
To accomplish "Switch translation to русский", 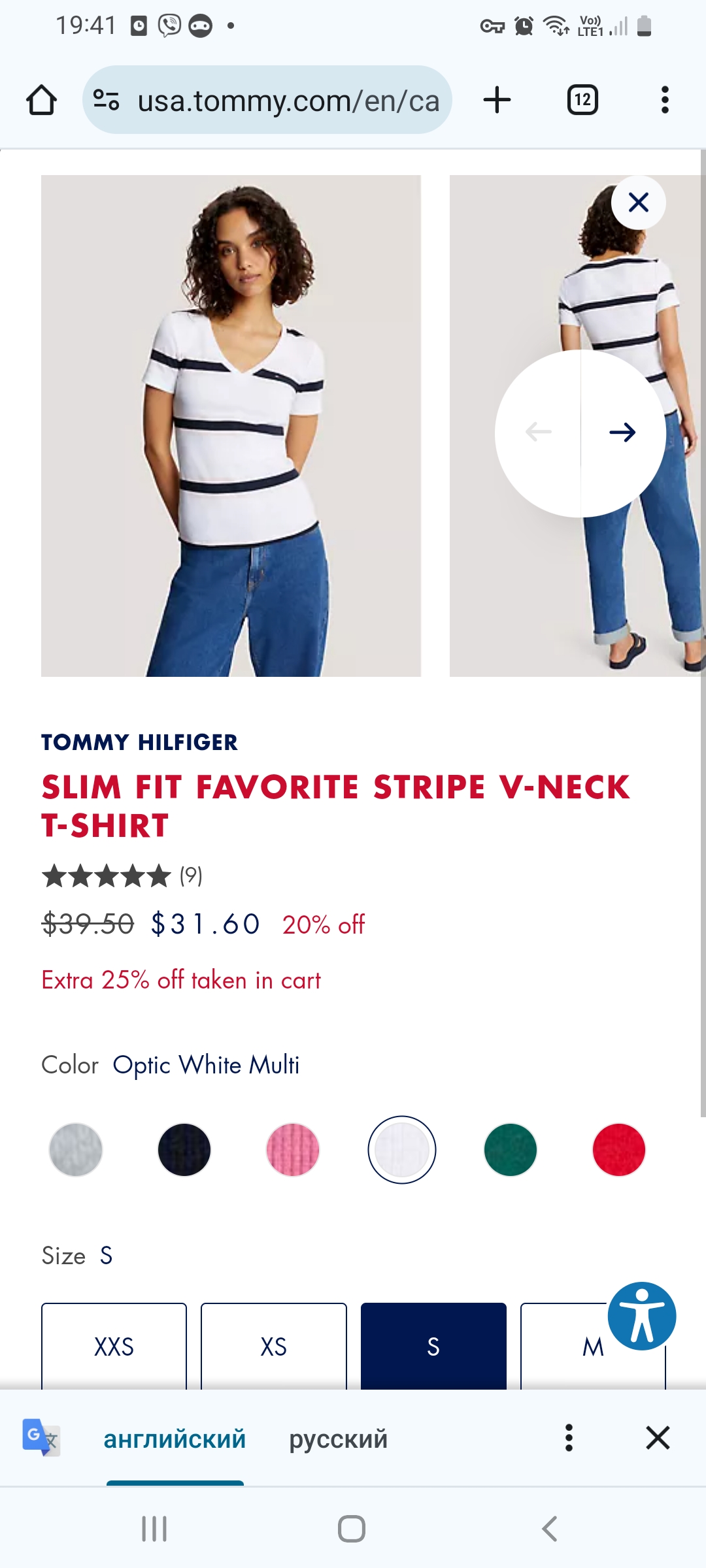I will (338, 1439).
